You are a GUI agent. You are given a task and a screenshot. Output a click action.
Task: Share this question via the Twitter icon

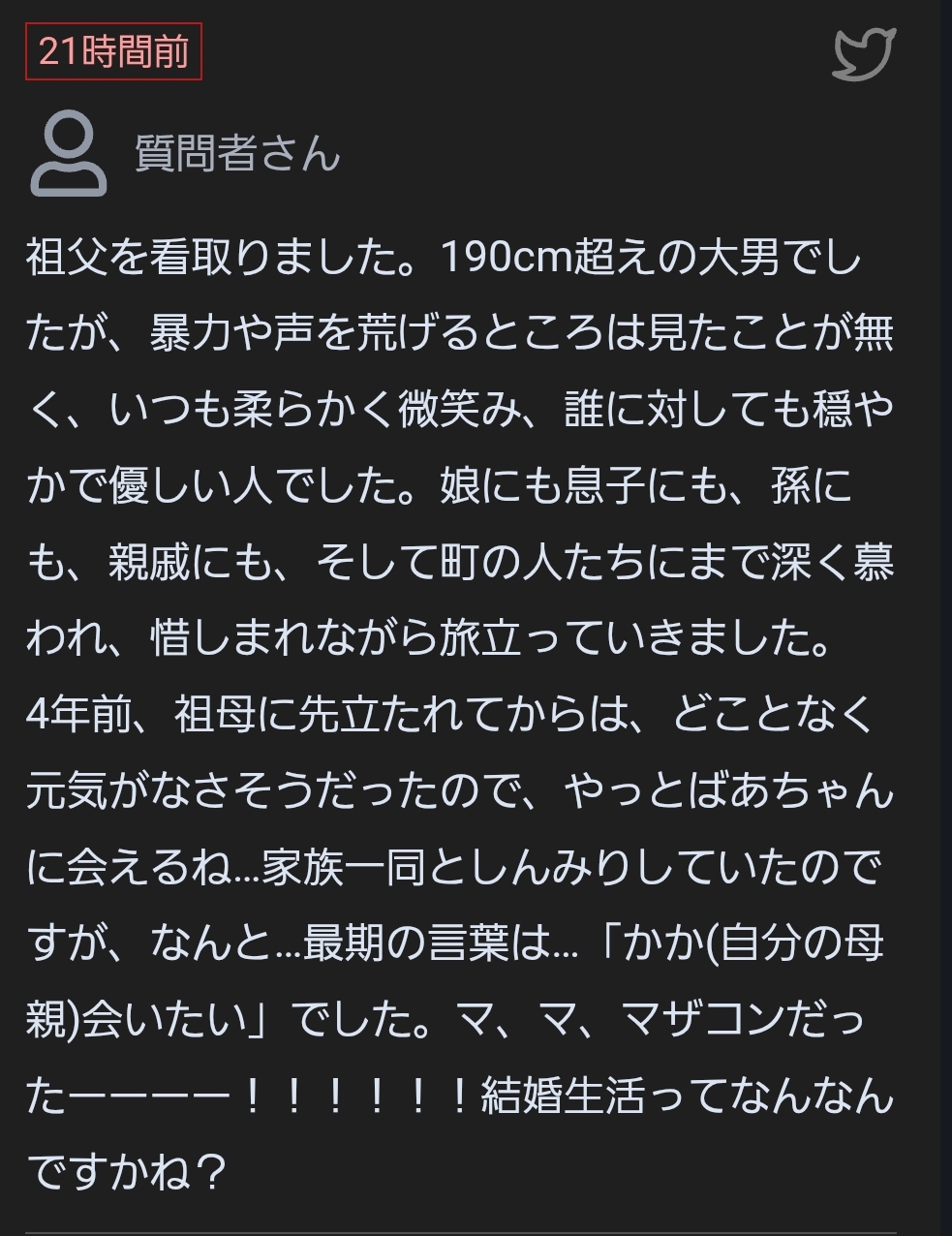tap(864, 53)
